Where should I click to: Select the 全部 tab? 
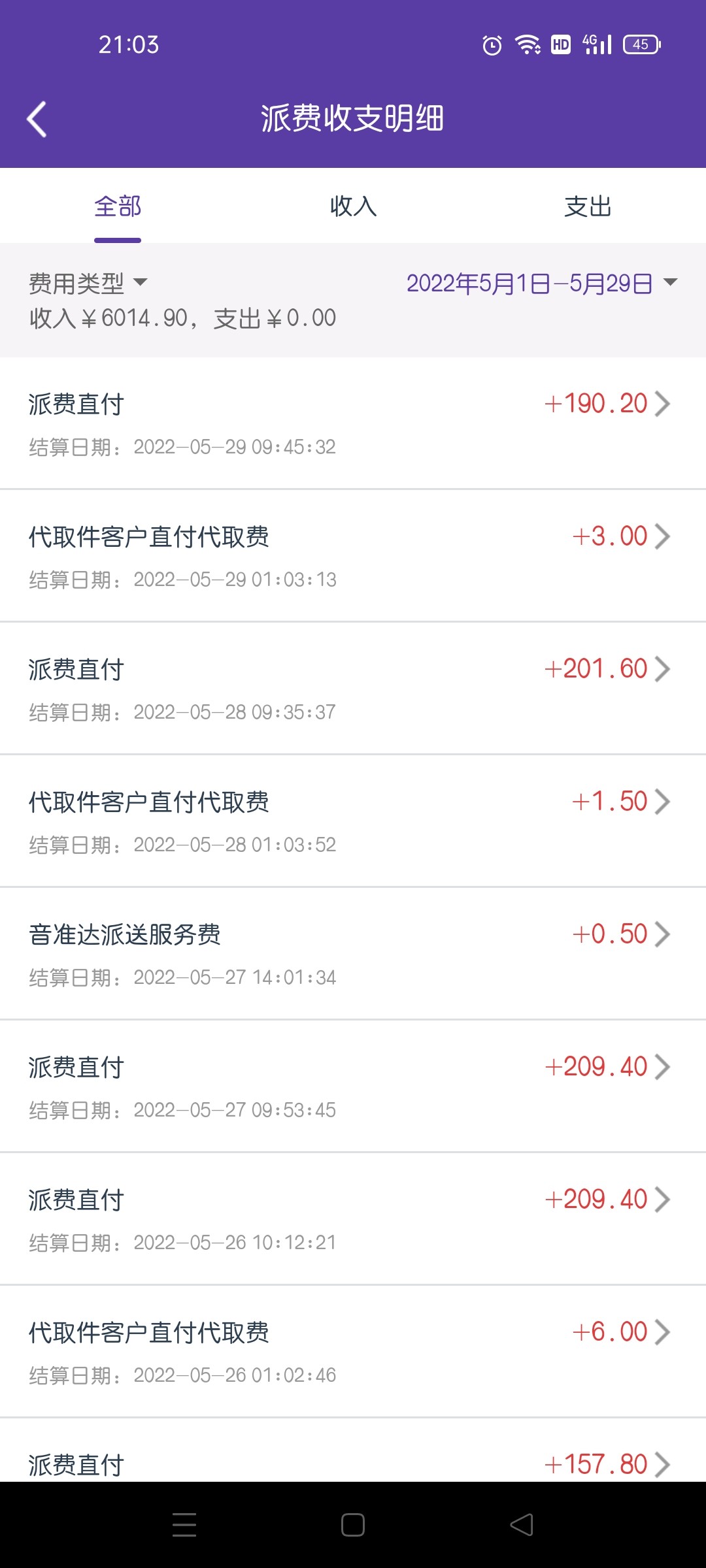[118, 206]
